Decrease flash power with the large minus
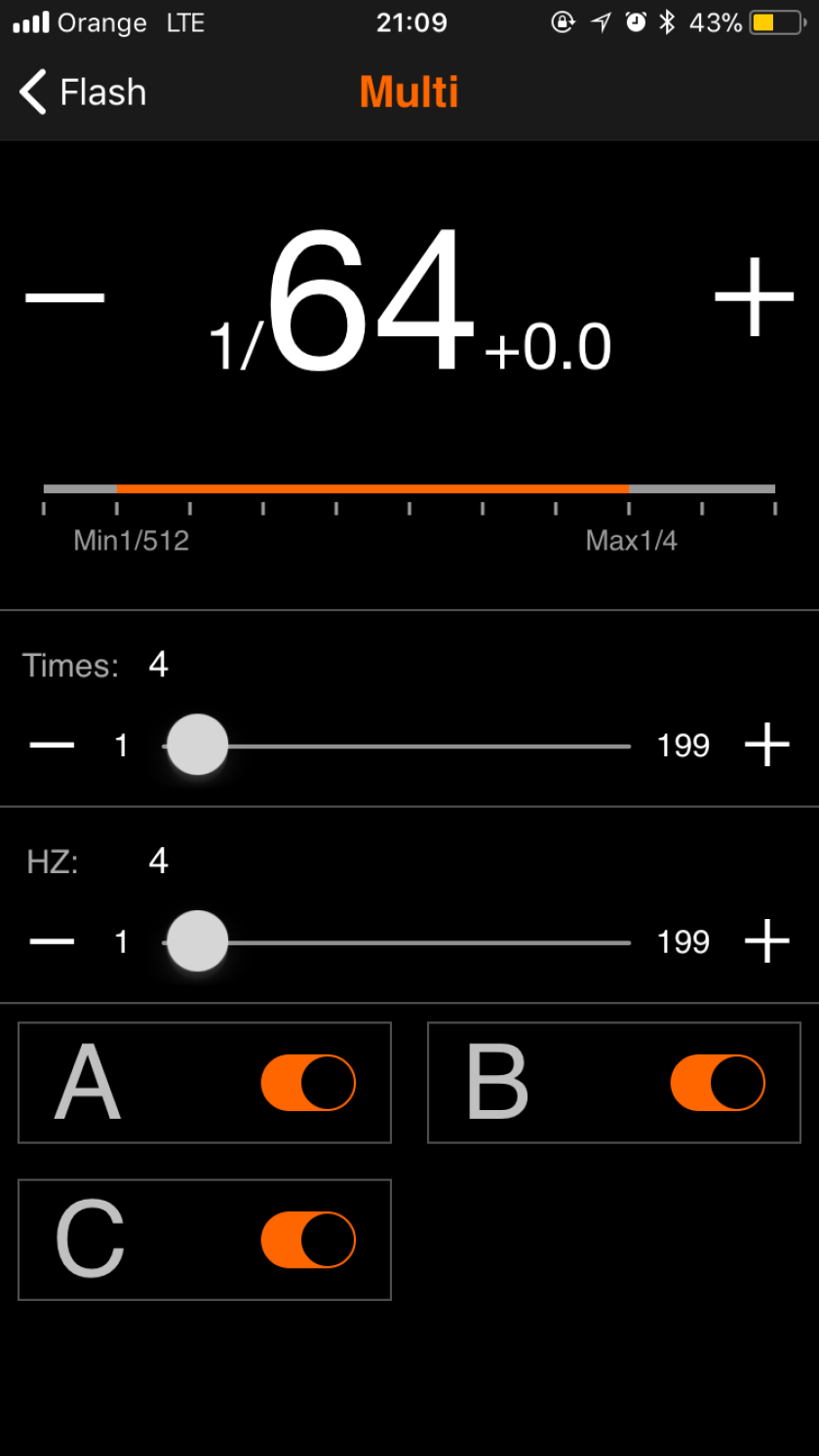Viewport: 819px width, 1456px height. [x=64, y=296]
